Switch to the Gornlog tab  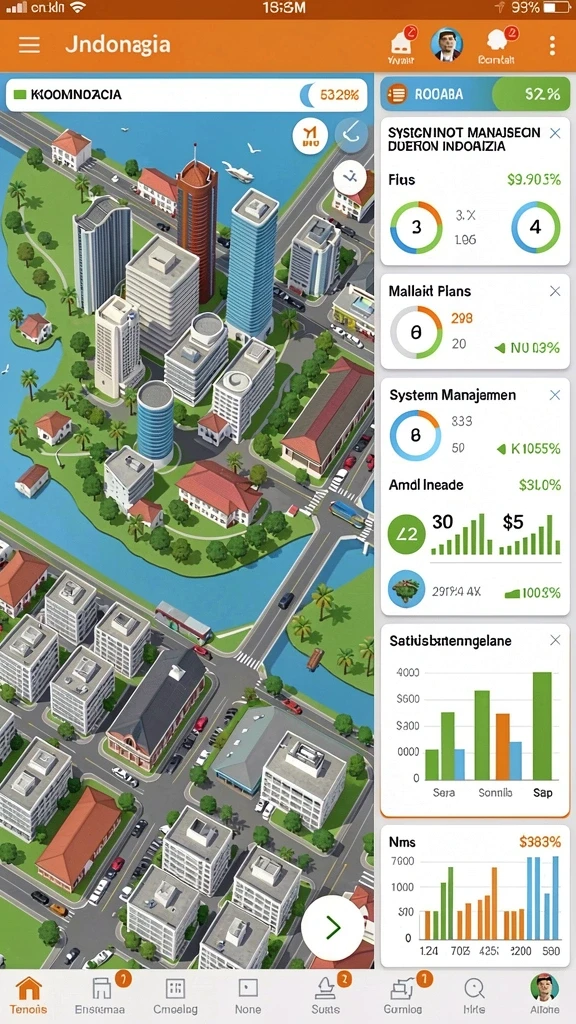[x=402, y=996]
